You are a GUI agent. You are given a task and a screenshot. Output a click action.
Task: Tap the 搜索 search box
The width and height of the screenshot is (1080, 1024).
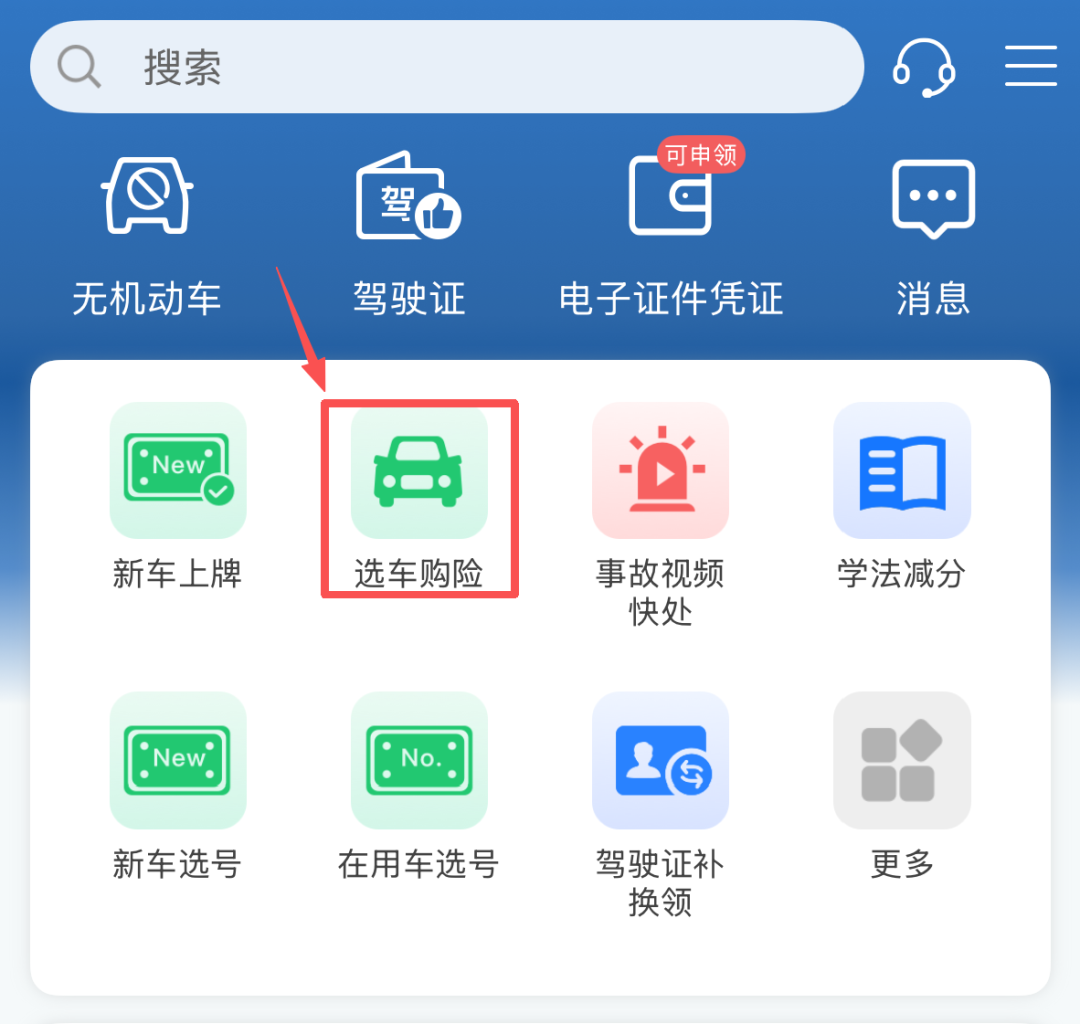(446, 68)
